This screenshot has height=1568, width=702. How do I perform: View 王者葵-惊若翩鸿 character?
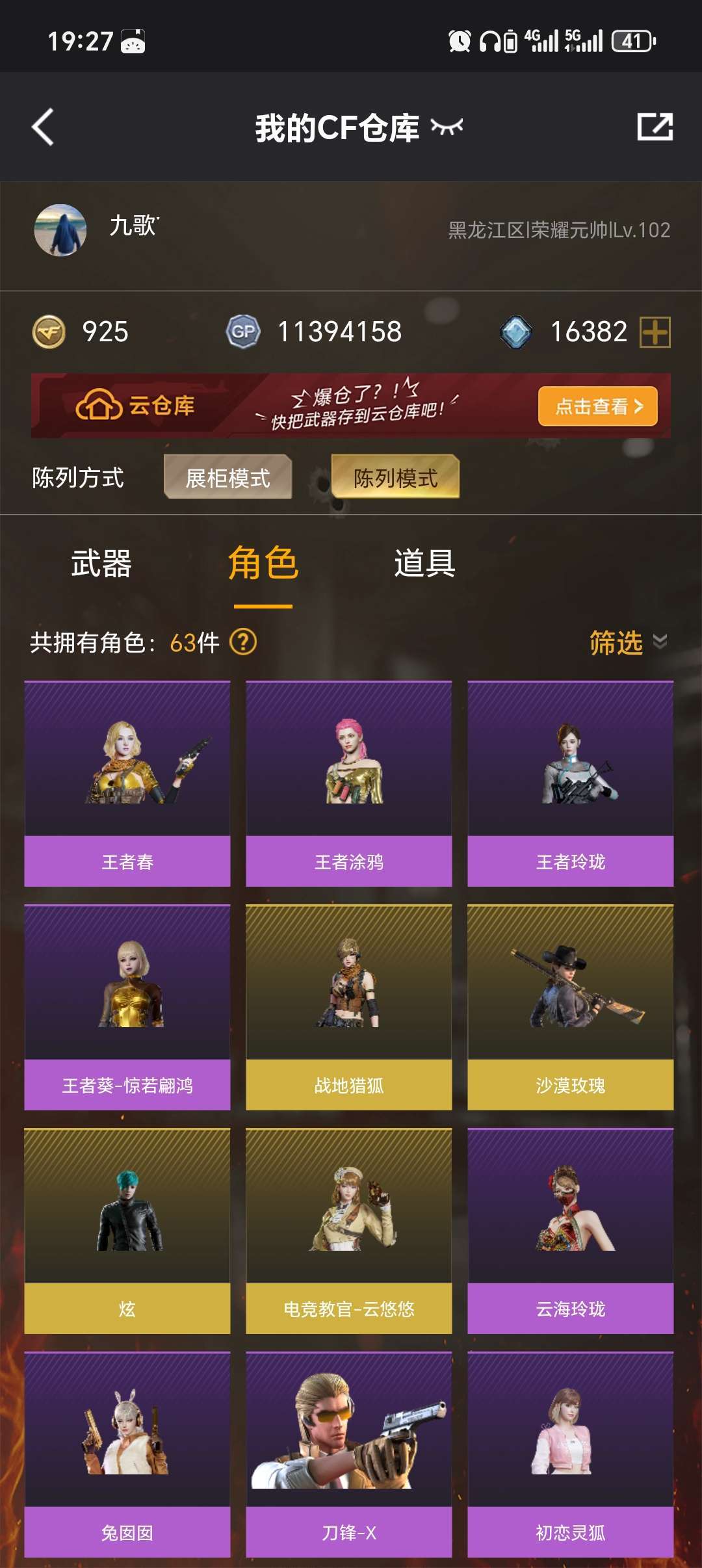(x=127, y=1007)
